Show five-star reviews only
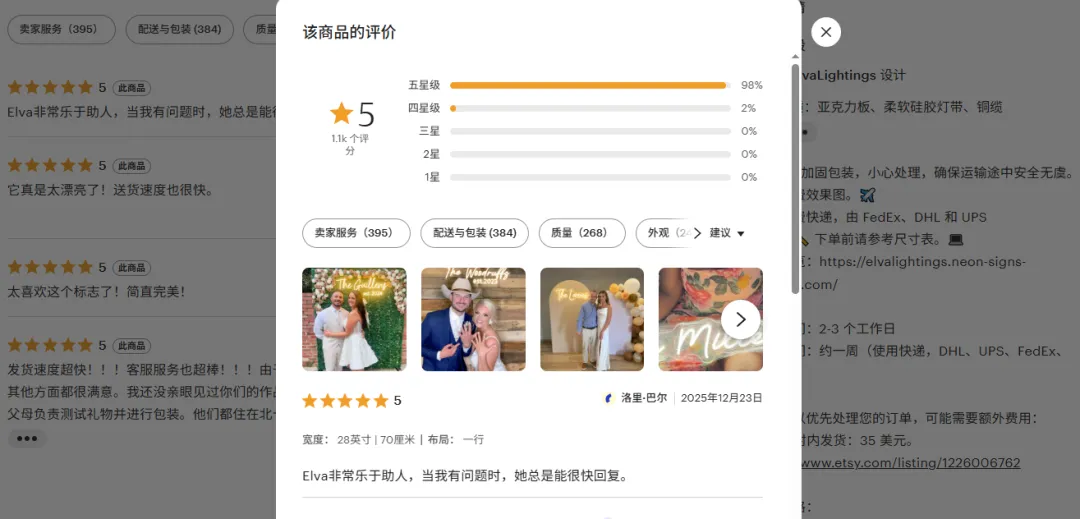Viewport: 1080px width, 519px height. [x=588, y=85]
